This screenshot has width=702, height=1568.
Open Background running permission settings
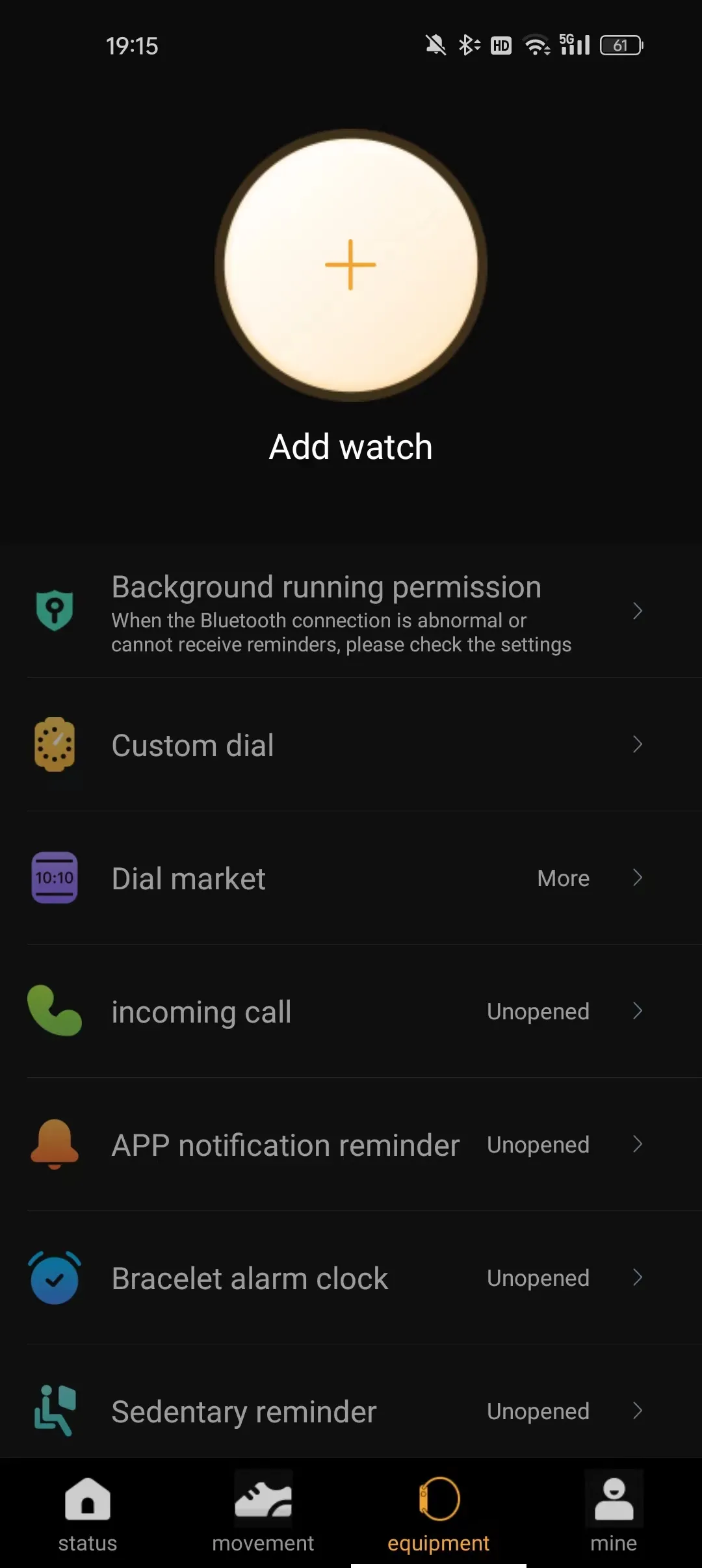tap(351, 611)
